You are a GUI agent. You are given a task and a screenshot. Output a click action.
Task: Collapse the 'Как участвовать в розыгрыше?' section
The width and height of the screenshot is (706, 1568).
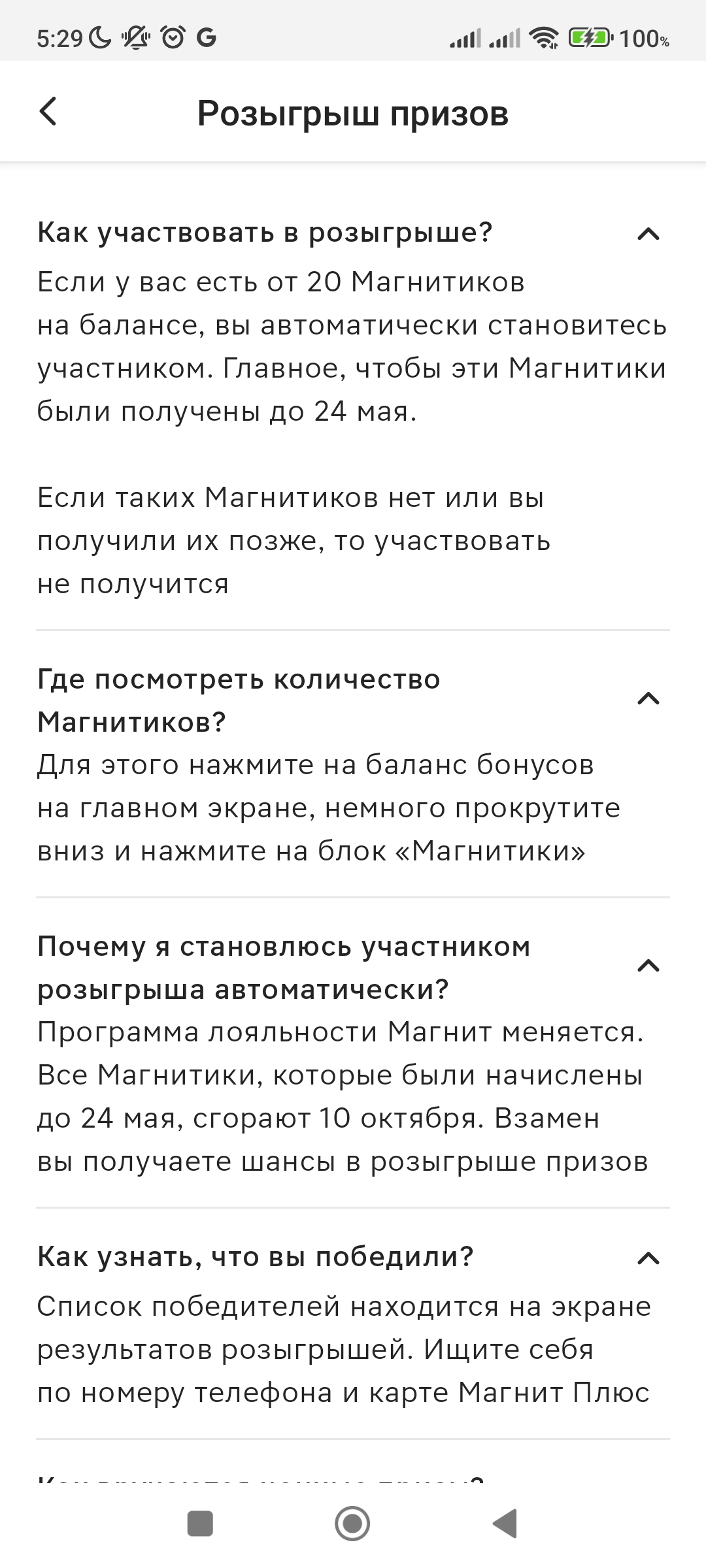coord(648,234)
